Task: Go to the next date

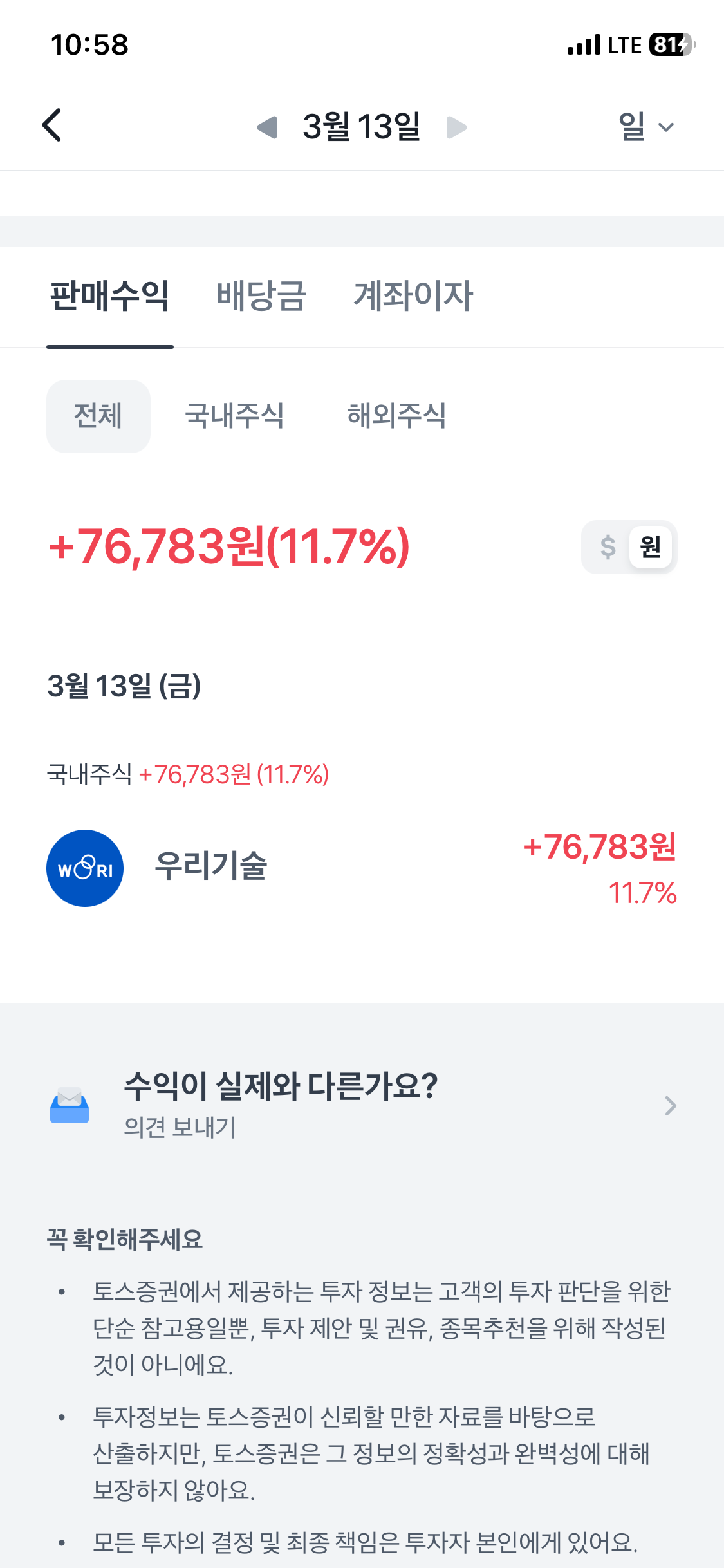Action: coord(456,127)
